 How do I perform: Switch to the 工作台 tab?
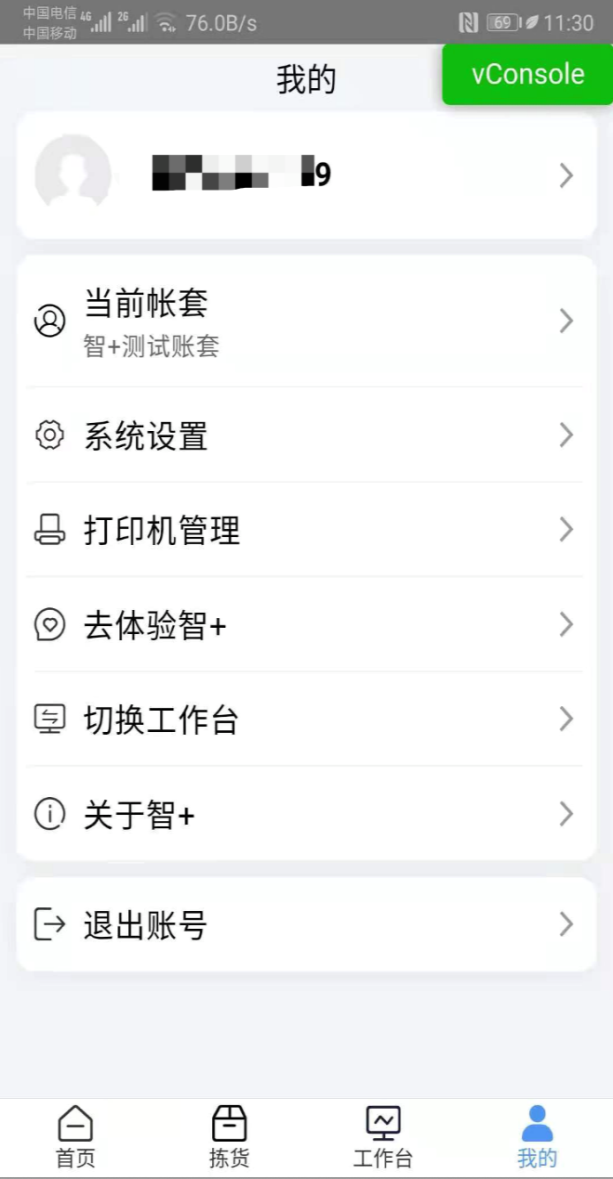coord(383,1137)
